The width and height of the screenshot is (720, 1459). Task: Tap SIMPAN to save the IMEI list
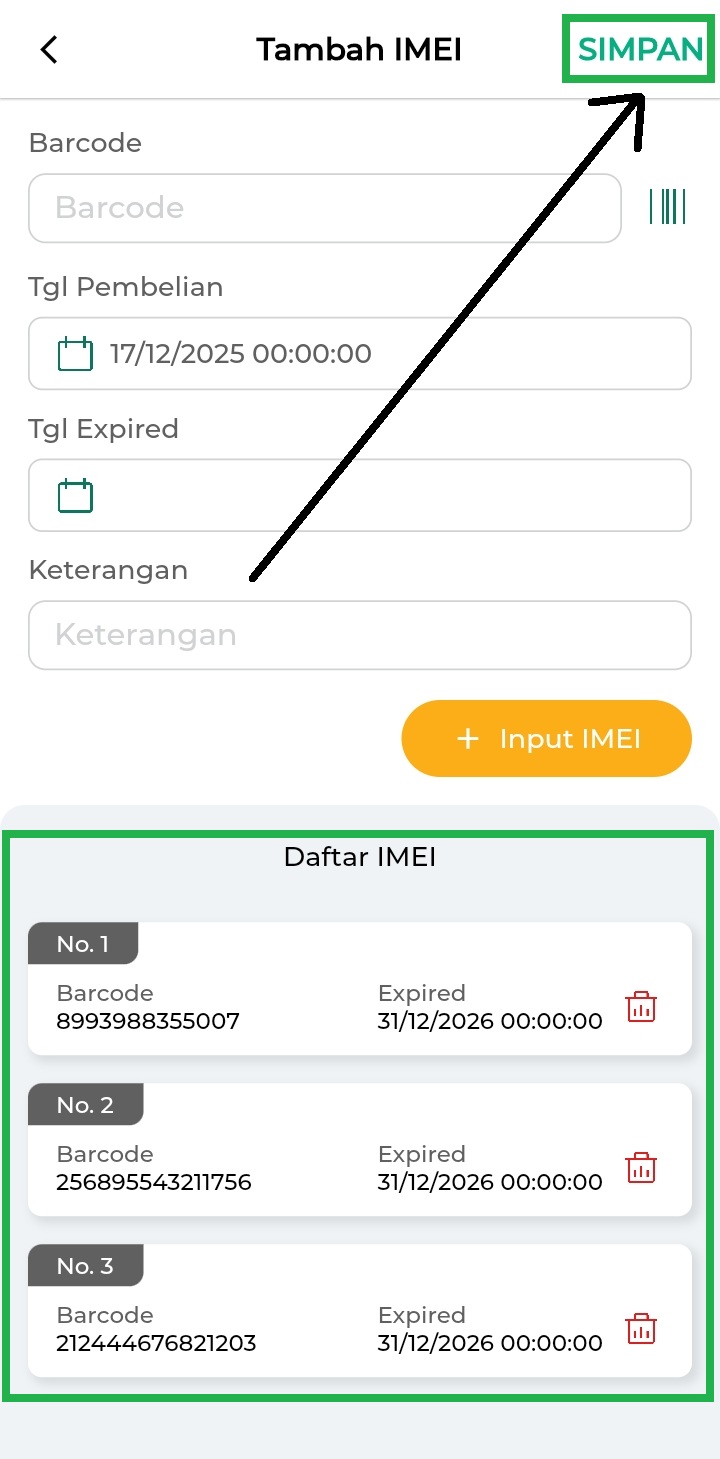point(640,49)
